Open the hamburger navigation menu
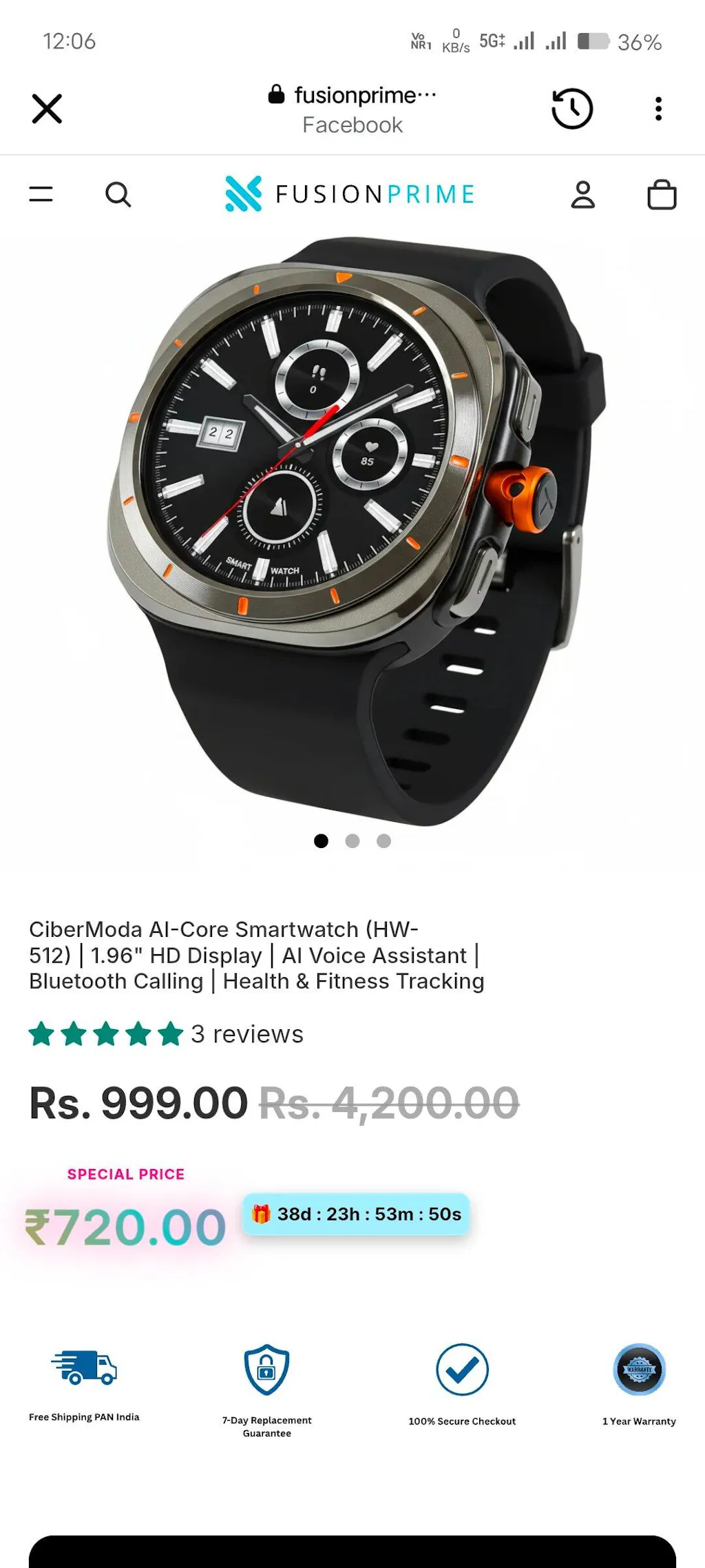Screen dimensions: 705x1568 [41, 194]
